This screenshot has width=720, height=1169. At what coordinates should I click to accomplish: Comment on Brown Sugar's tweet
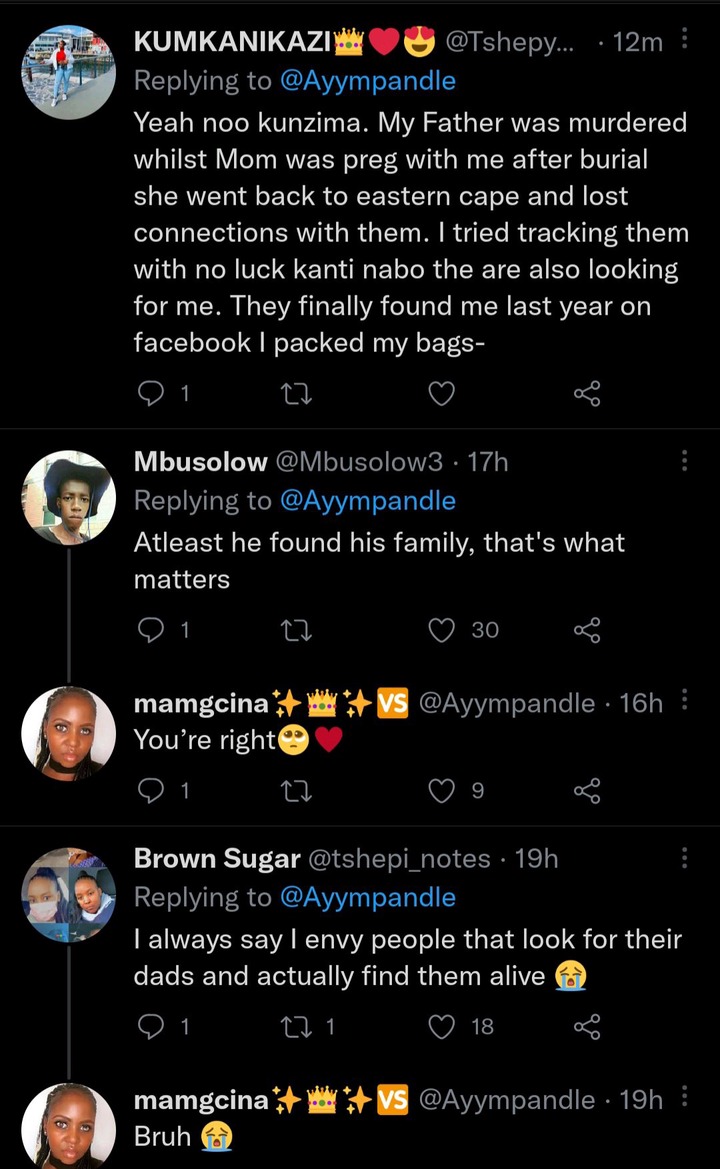pyautogui.click(x=151, y=1027)
